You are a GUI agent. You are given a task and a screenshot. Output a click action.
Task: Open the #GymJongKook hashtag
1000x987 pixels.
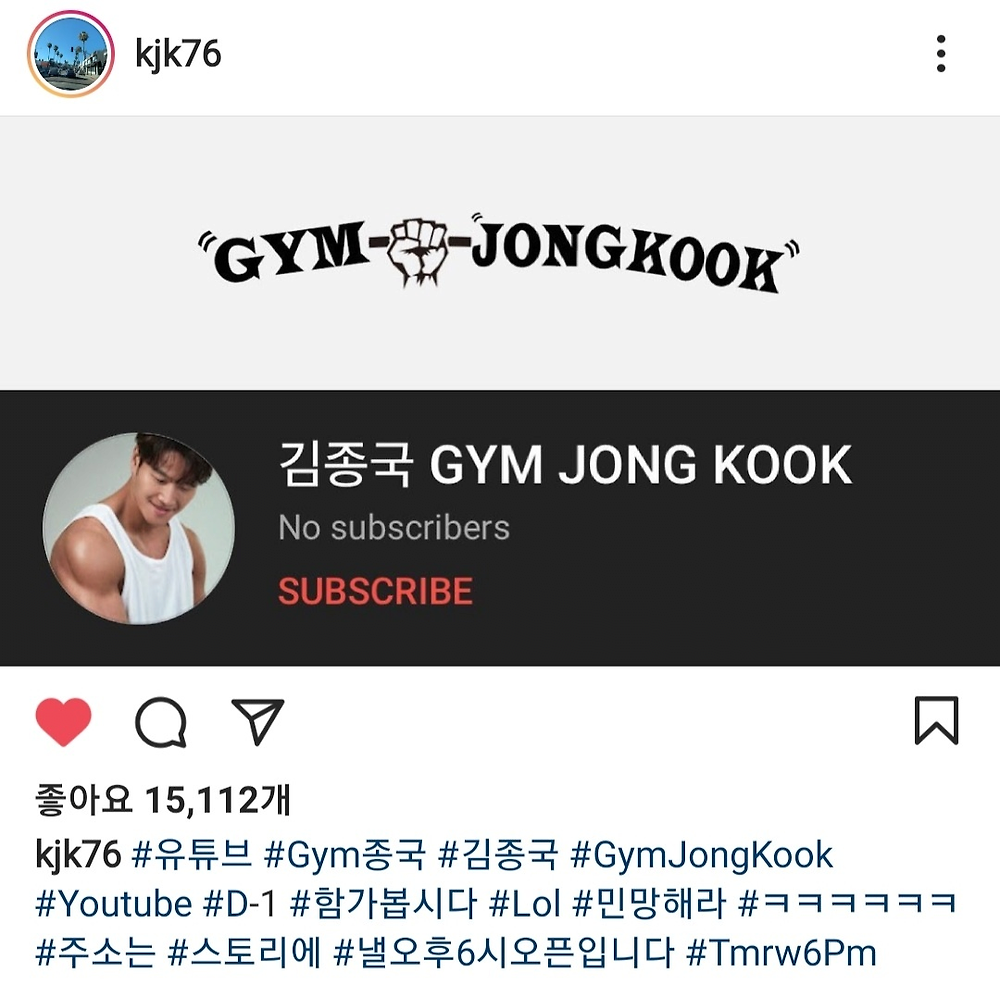(x=701, y=856)
